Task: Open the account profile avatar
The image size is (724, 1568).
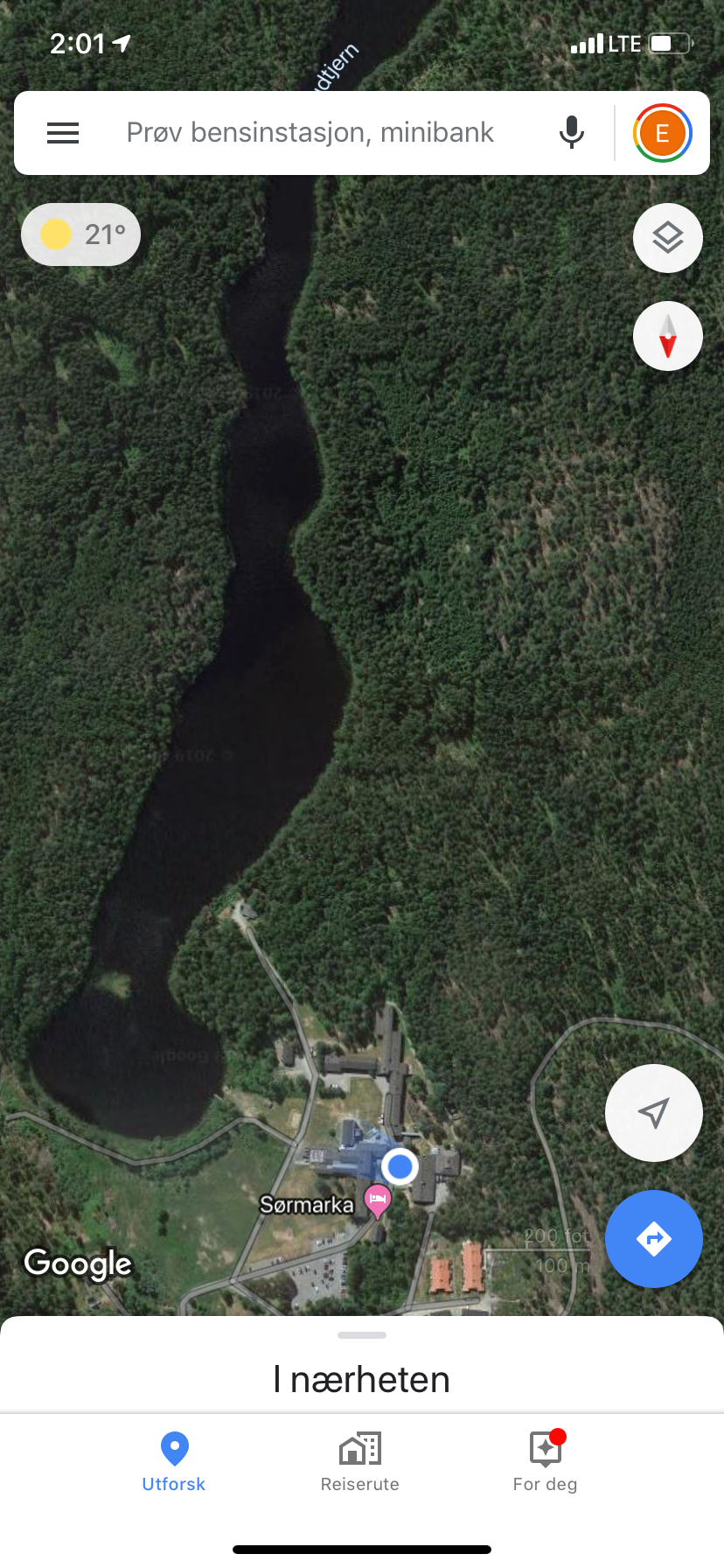Action: pyautogui.click(x=663, y=133)
